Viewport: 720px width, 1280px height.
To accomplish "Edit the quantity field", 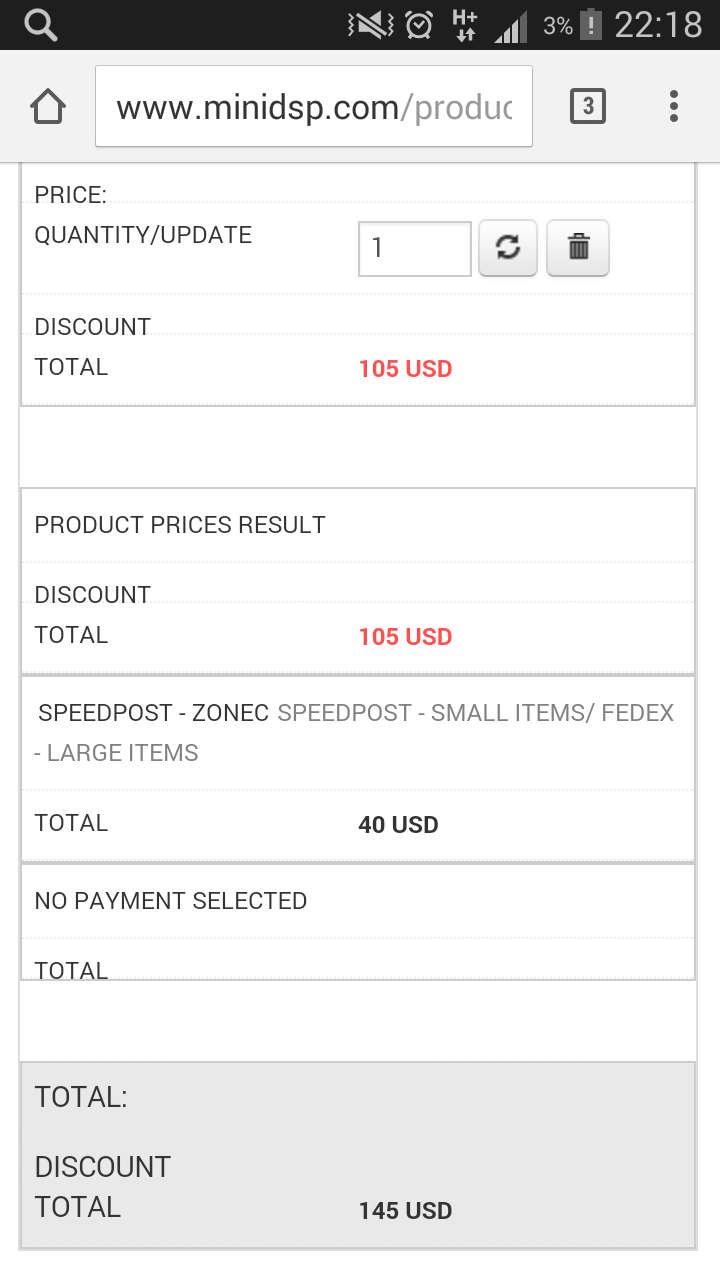I will [415, 248].
